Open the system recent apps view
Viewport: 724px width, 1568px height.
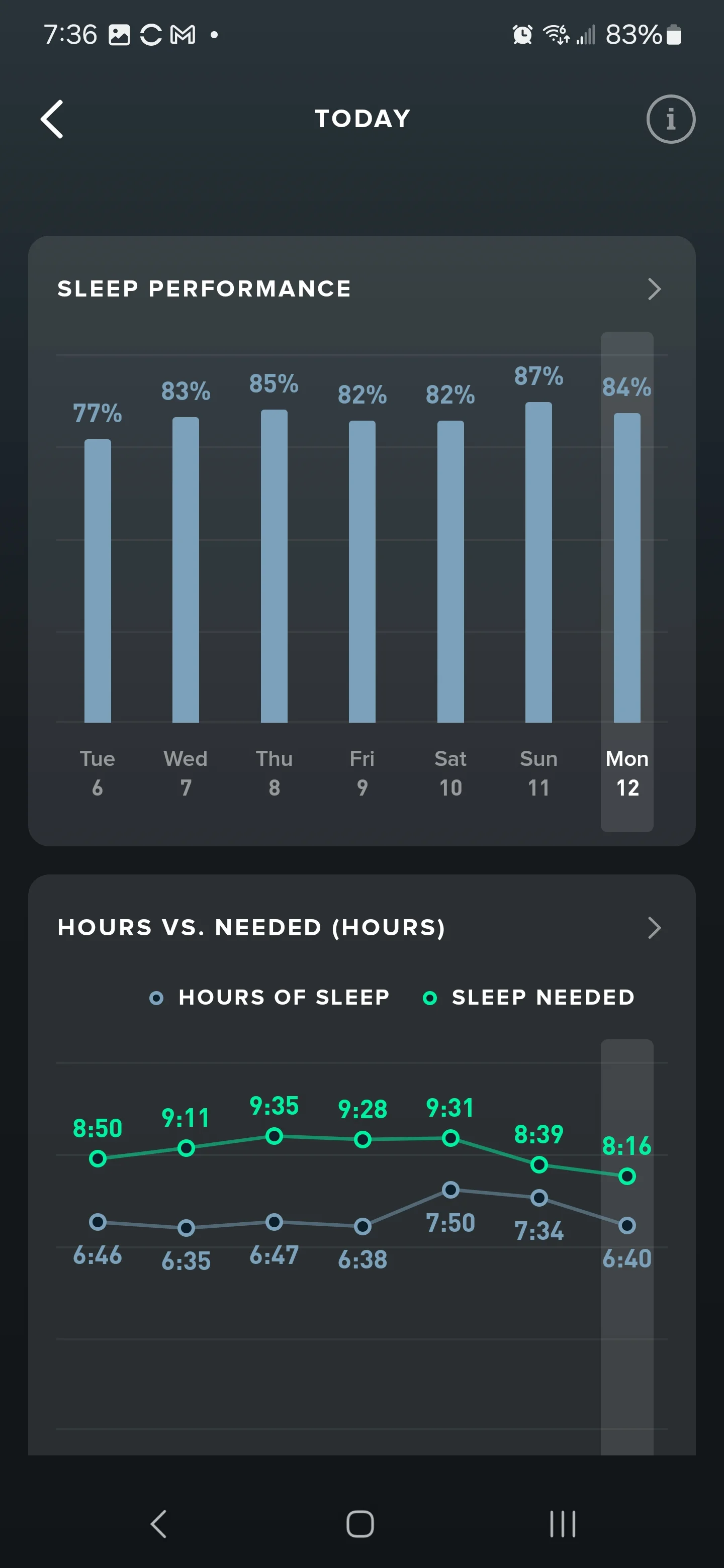[x=563, y=1524]
